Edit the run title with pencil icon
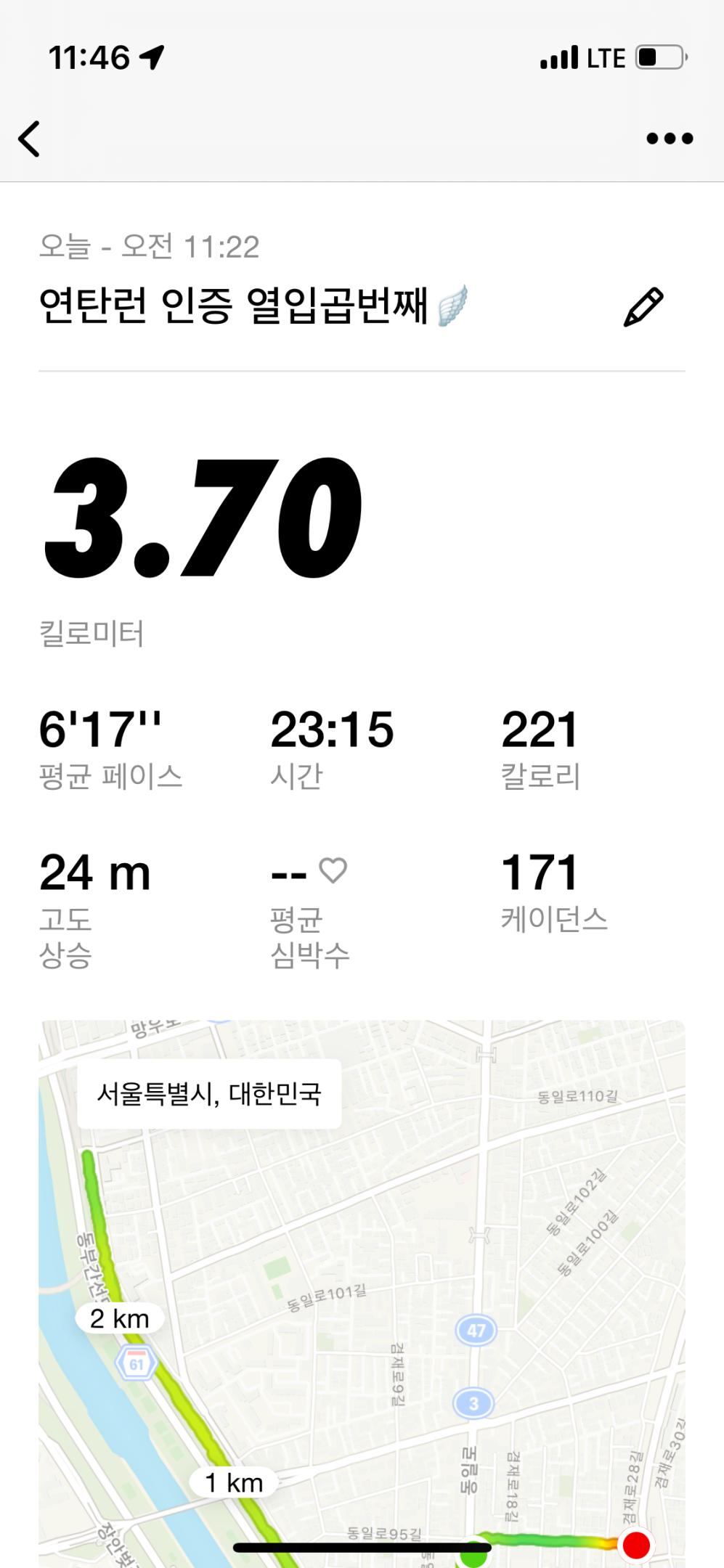This screenshot has width=724, height=1568. (645, 306)
